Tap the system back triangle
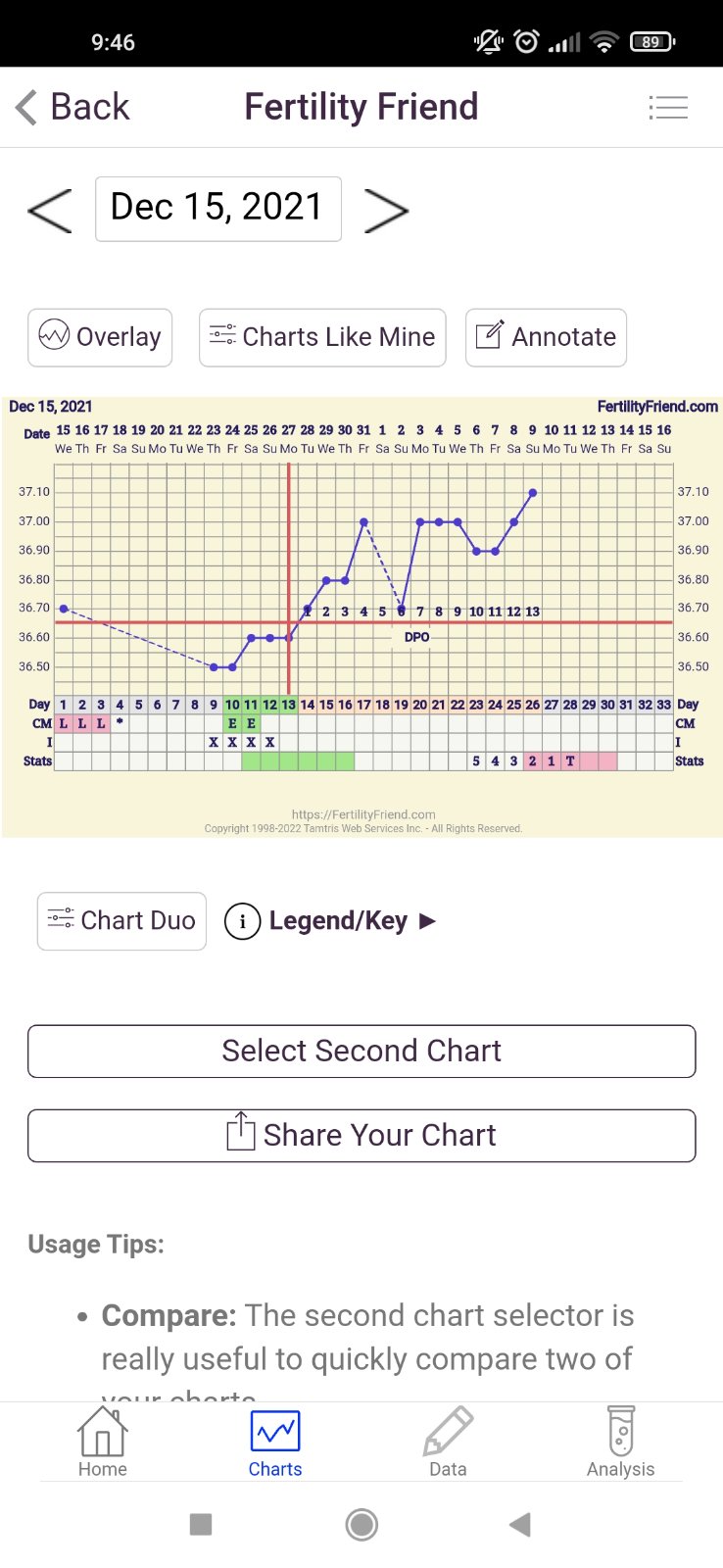 pos(520,1524)
